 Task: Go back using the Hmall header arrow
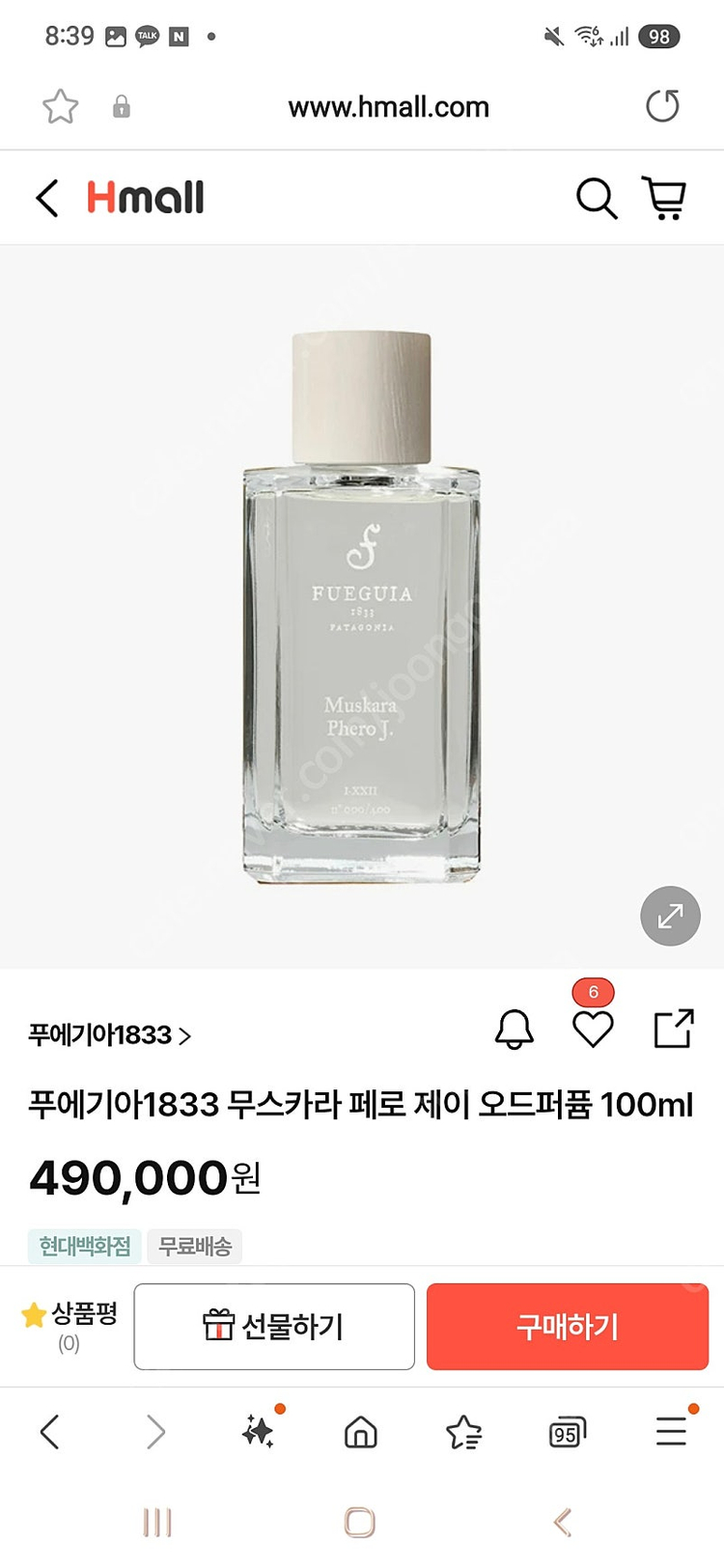pyautogui.click(x=47, y=198)
